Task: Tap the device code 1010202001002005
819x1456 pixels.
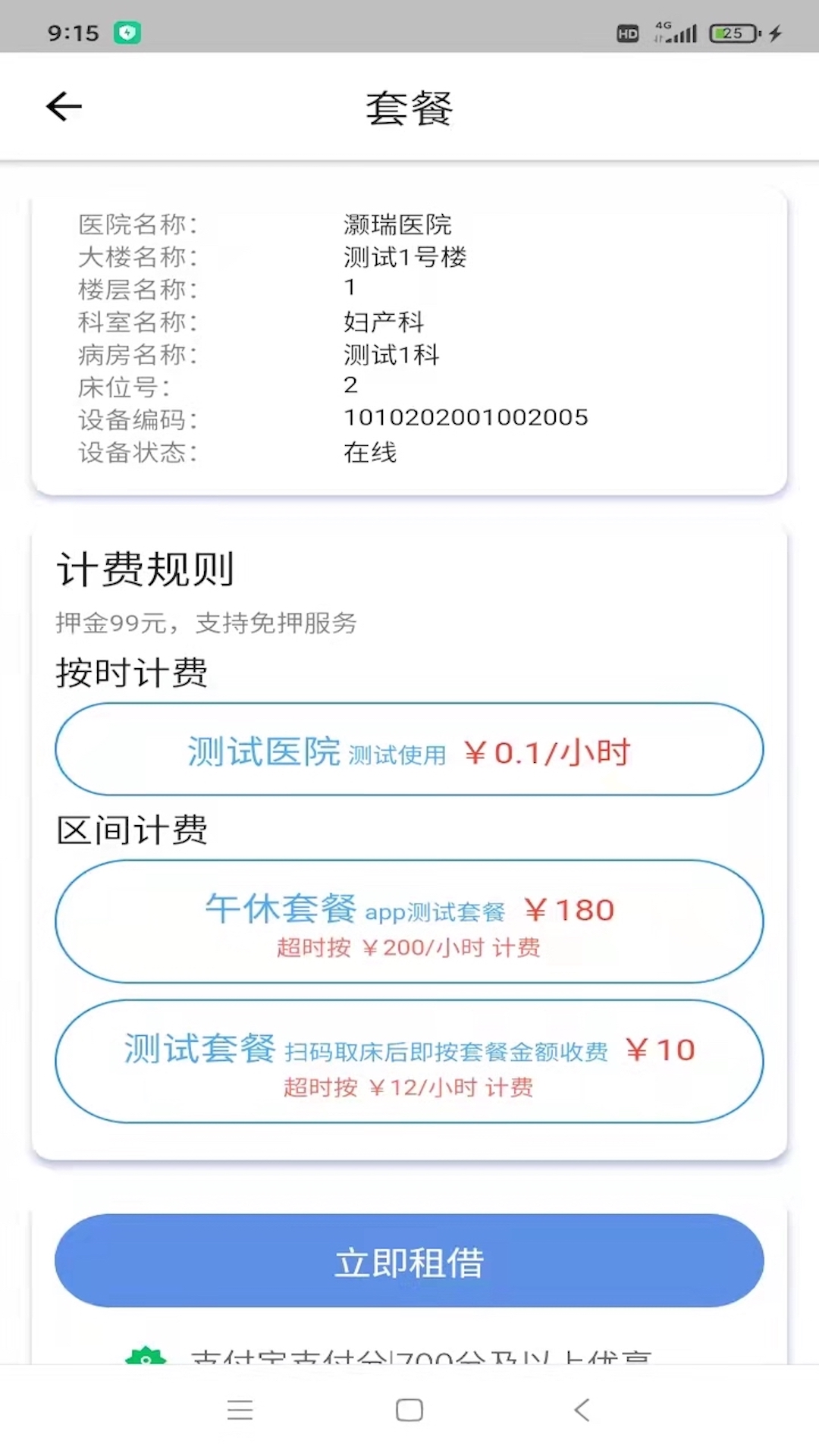Action: point(466,417)
